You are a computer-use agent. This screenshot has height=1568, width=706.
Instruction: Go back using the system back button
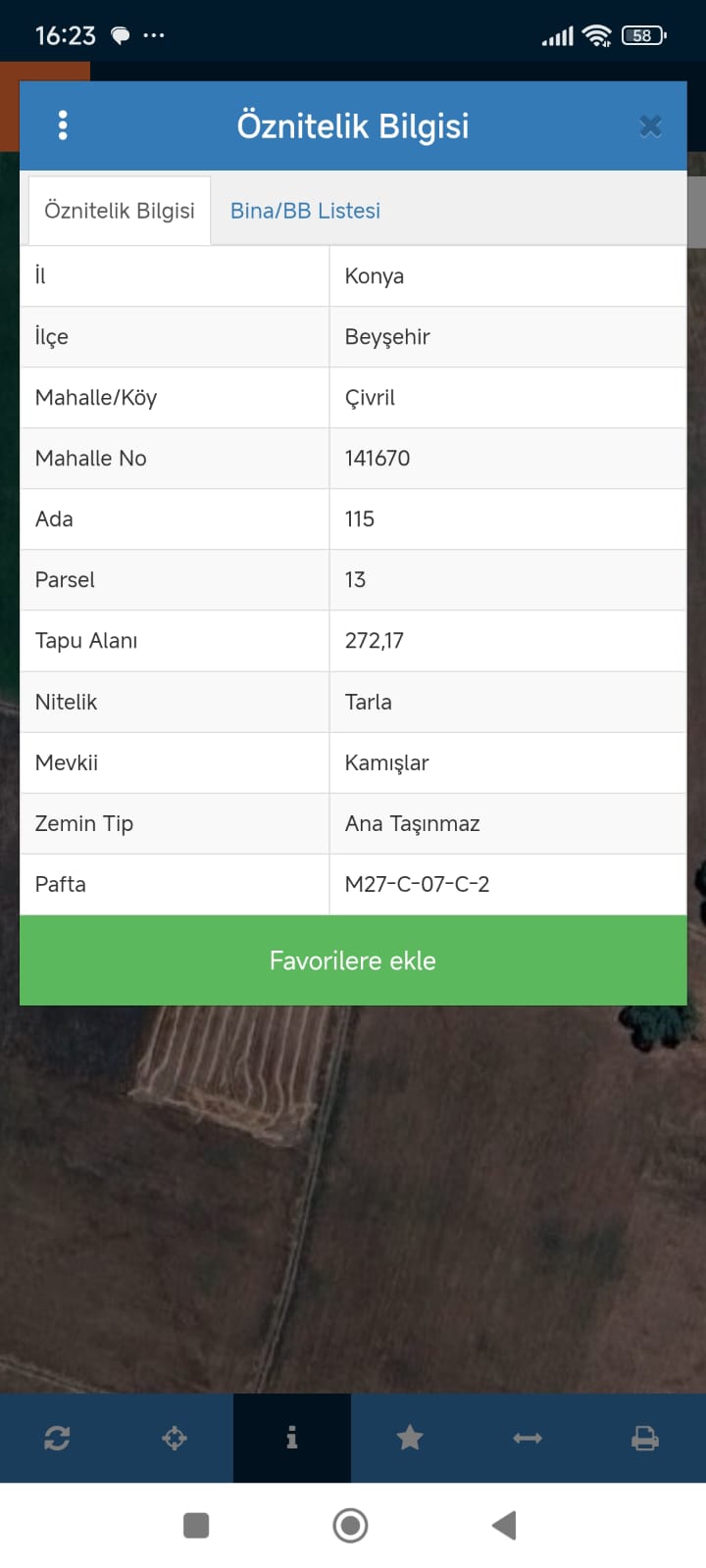[504, 1525]
